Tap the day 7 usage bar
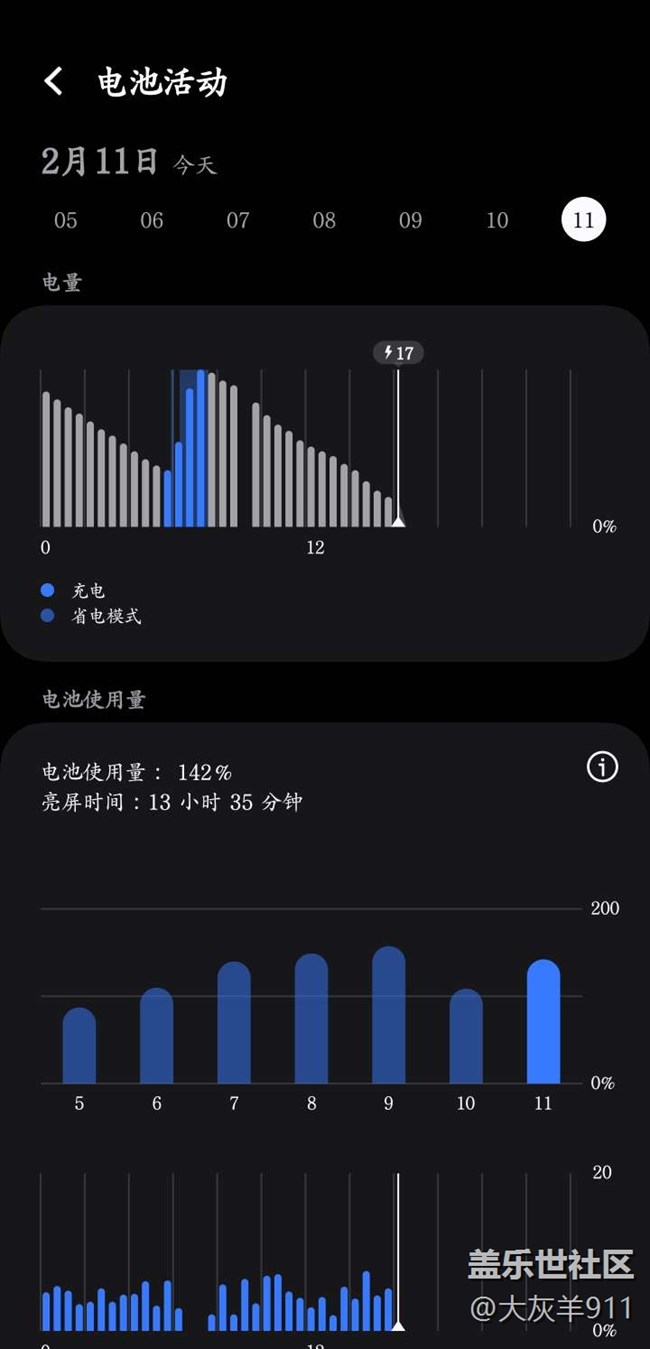 234,1022
